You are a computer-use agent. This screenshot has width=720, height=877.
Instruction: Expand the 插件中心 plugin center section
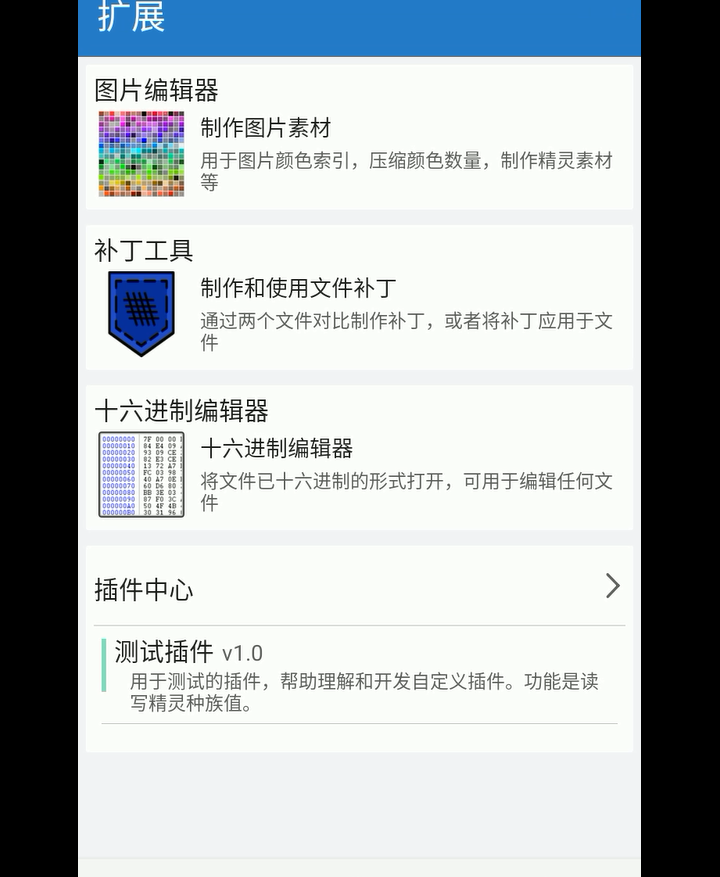pyautogui.click(x=360, y=587)
